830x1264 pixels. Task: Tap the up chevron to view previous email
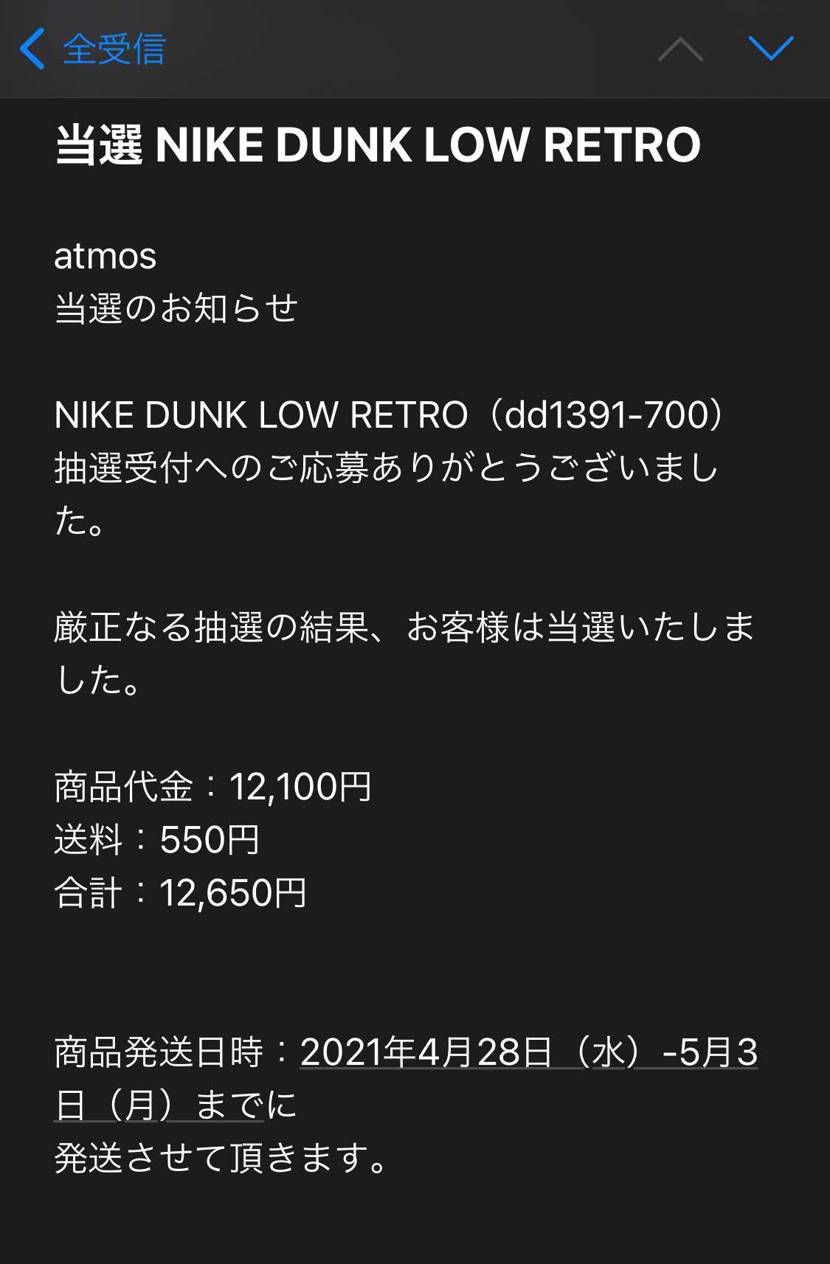(x=681, y=50)
